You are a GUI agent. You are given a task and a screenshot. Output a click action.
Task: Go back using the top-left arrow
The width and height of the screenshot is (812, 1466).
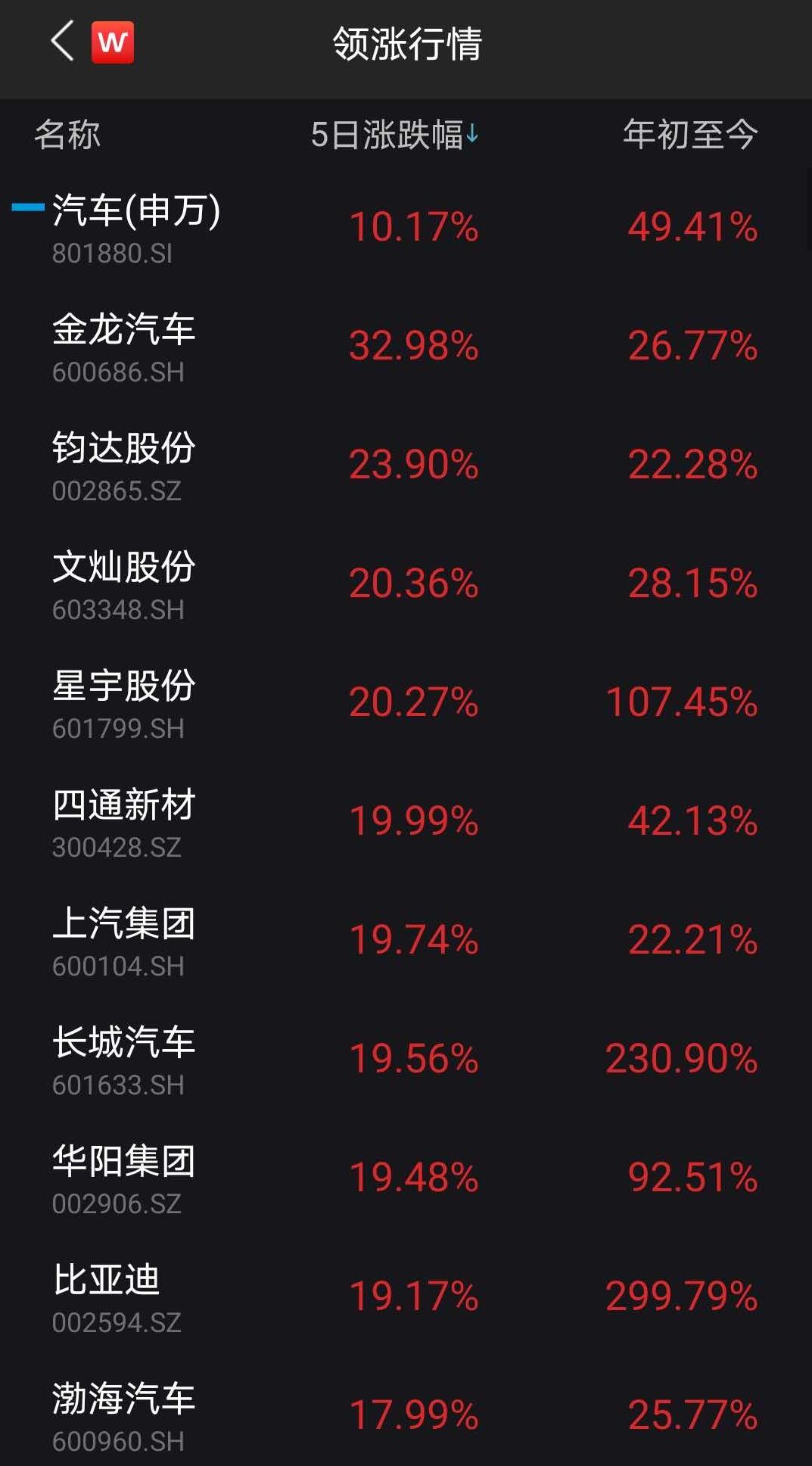(x=63, y=41)
